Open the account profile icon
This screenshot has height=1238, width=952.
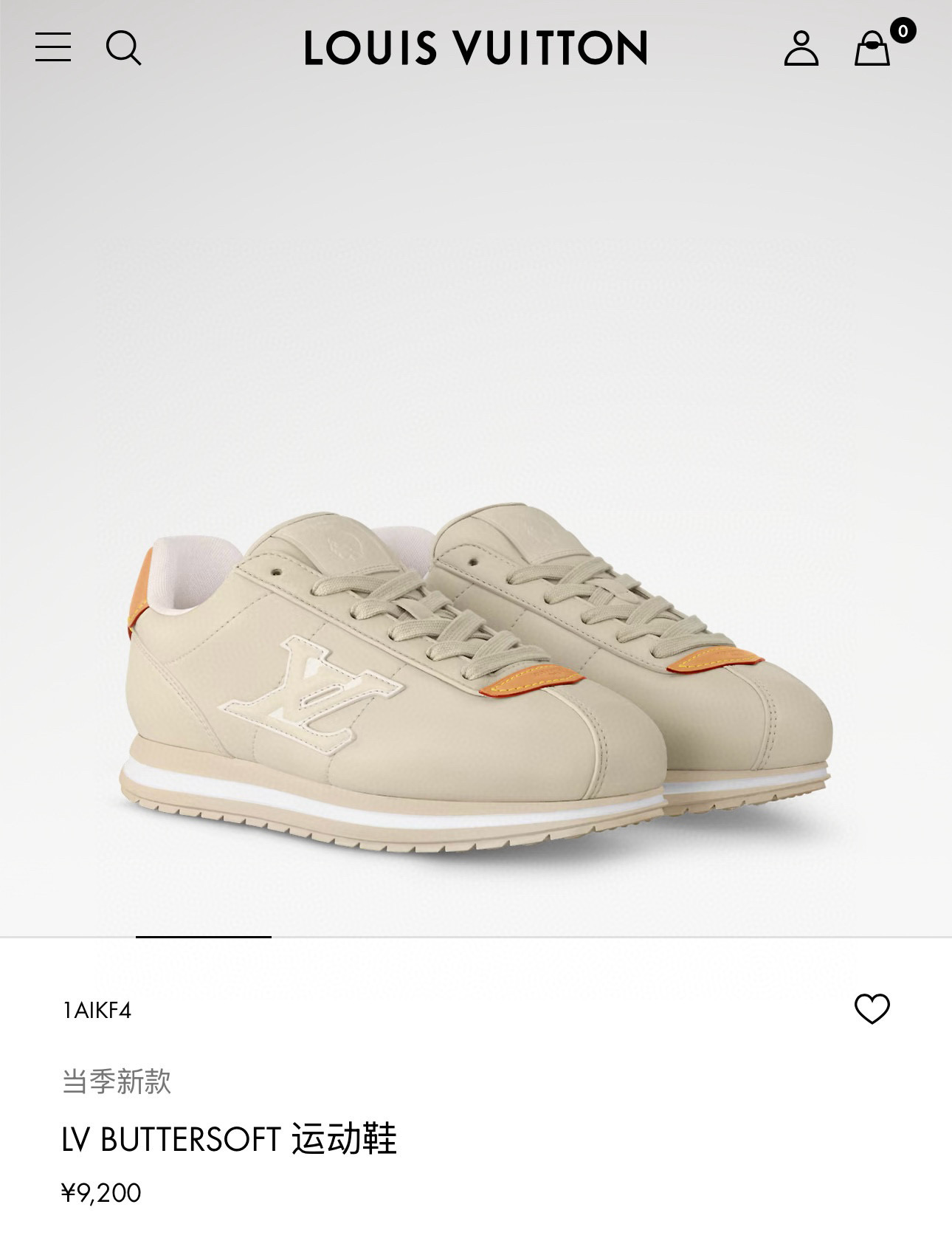pos(801,48)
